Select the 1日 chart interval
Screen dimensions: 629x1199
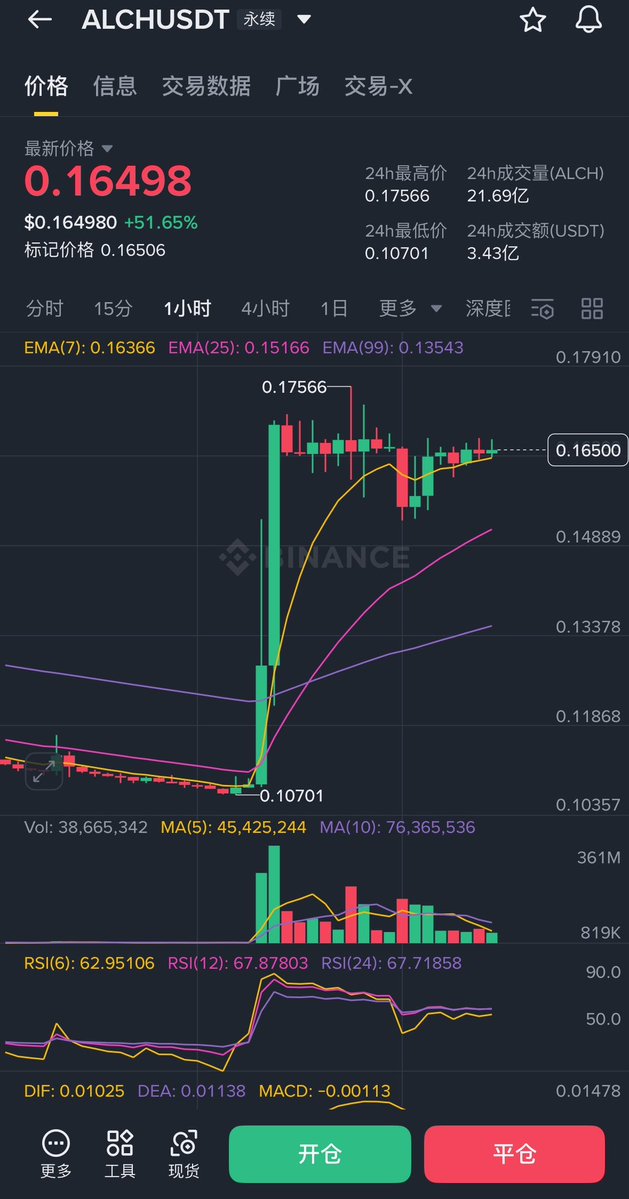point(334,308)
